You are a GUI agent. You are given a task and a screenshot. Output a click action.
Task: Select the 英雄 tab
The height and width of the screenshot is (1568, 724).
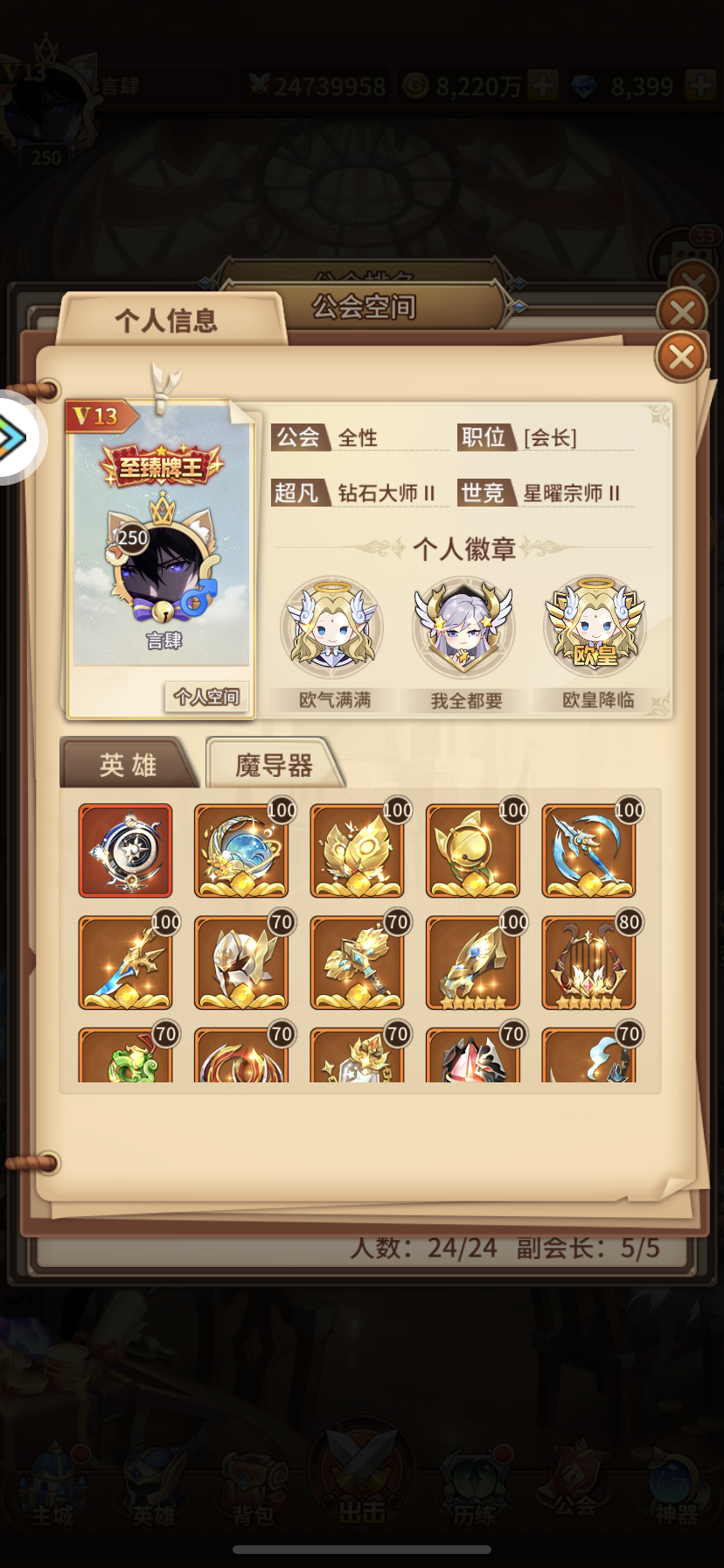coord(129,765)
